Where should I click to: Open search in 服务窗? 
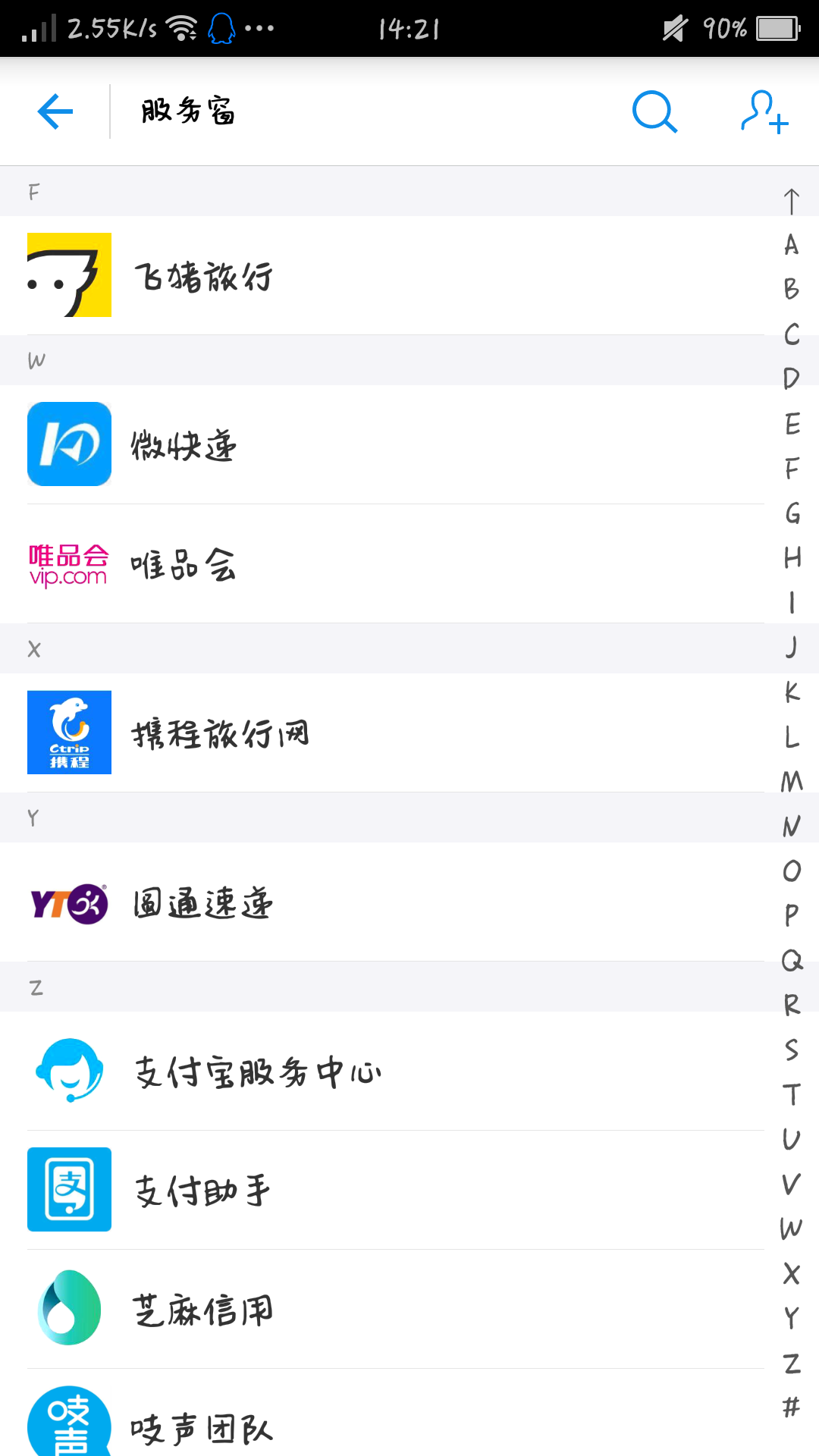click(x=654, y=111)
